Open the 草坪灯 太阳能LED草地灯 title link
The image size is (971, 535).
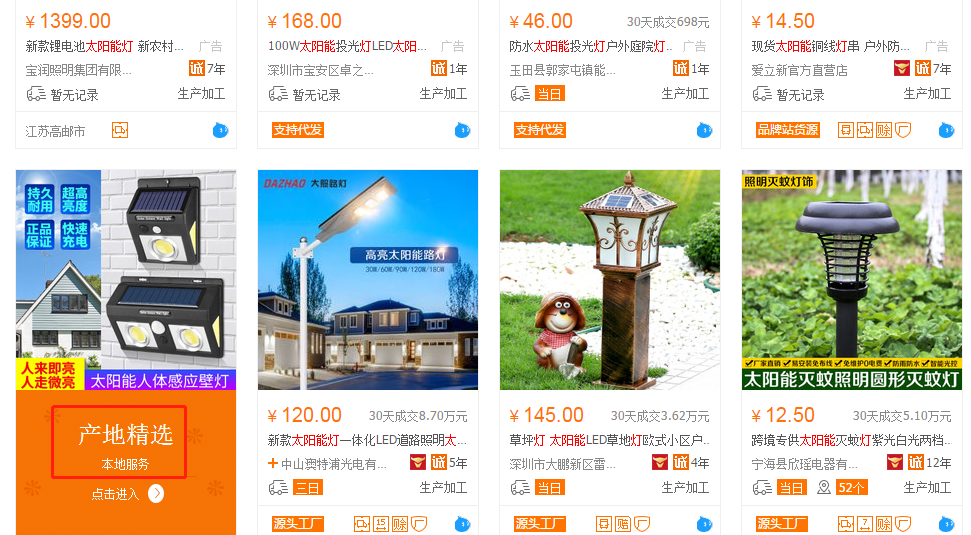tap(609, 440)
